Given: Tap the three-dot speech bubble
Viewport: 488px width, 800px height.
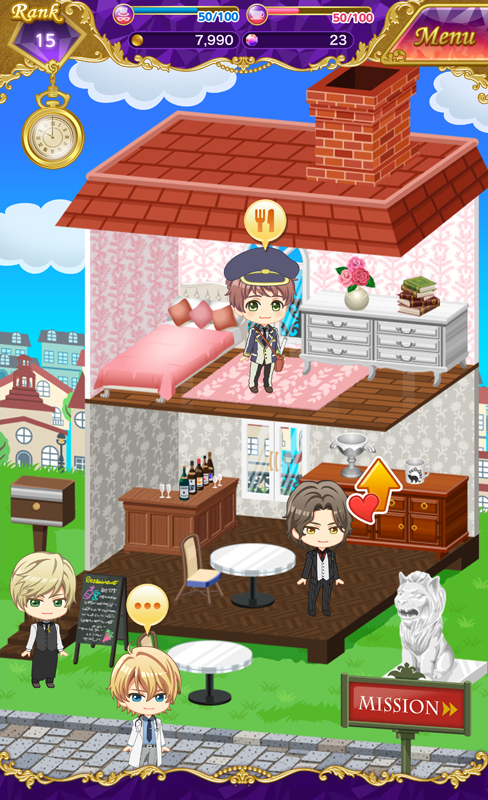Looking at the screenshot, I should (x=147, y=608).
